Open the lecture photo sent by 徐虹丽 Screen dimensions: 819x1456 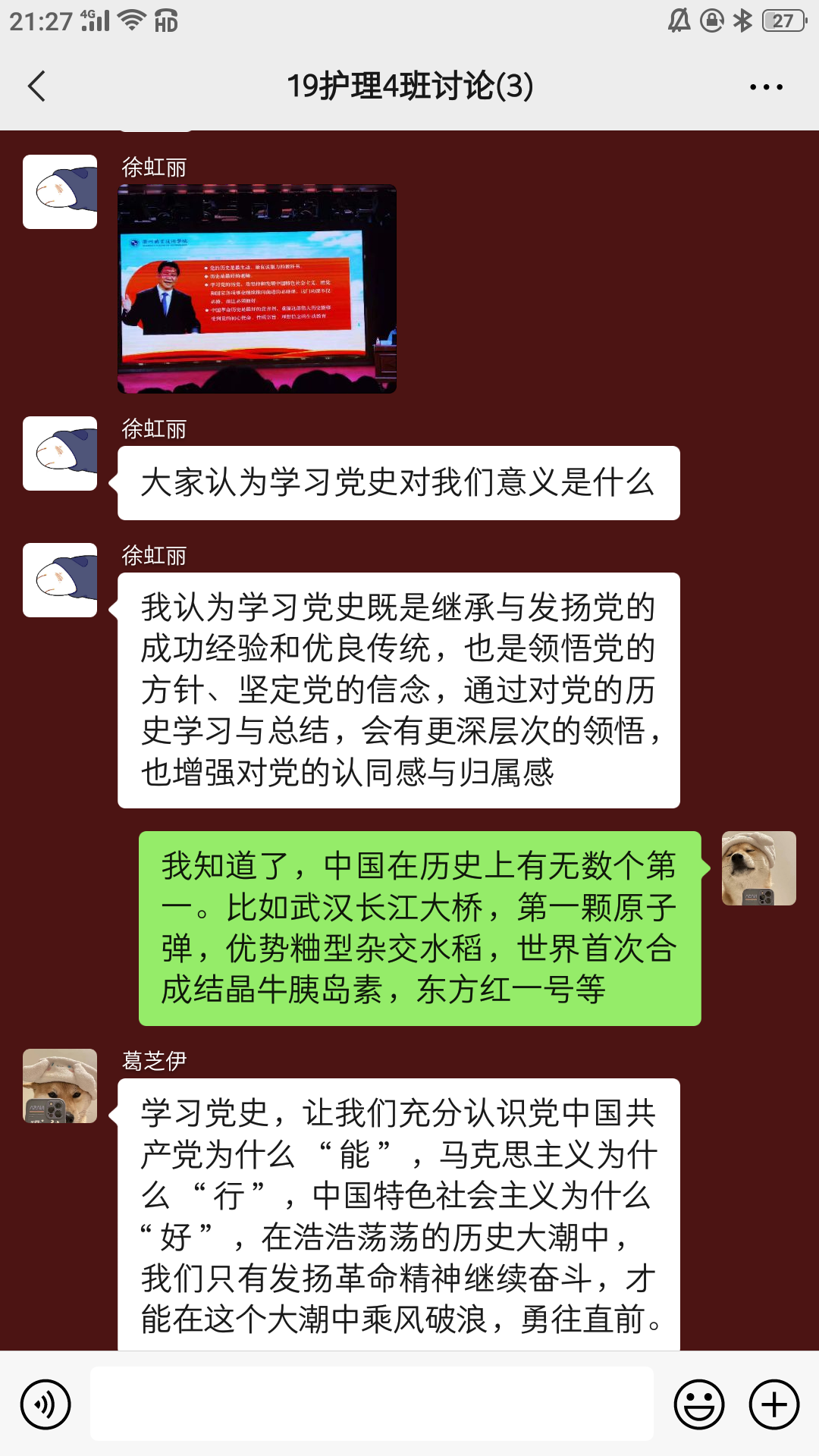coord(257,289)
